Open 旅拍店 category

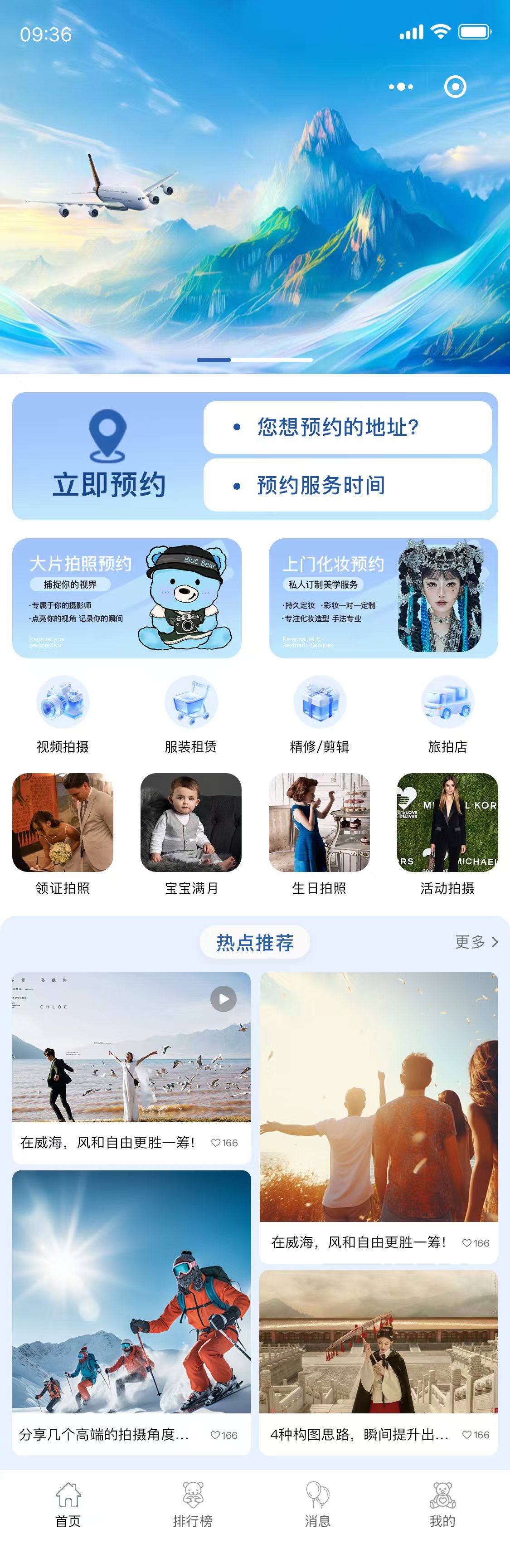click(x=447, y=714)
